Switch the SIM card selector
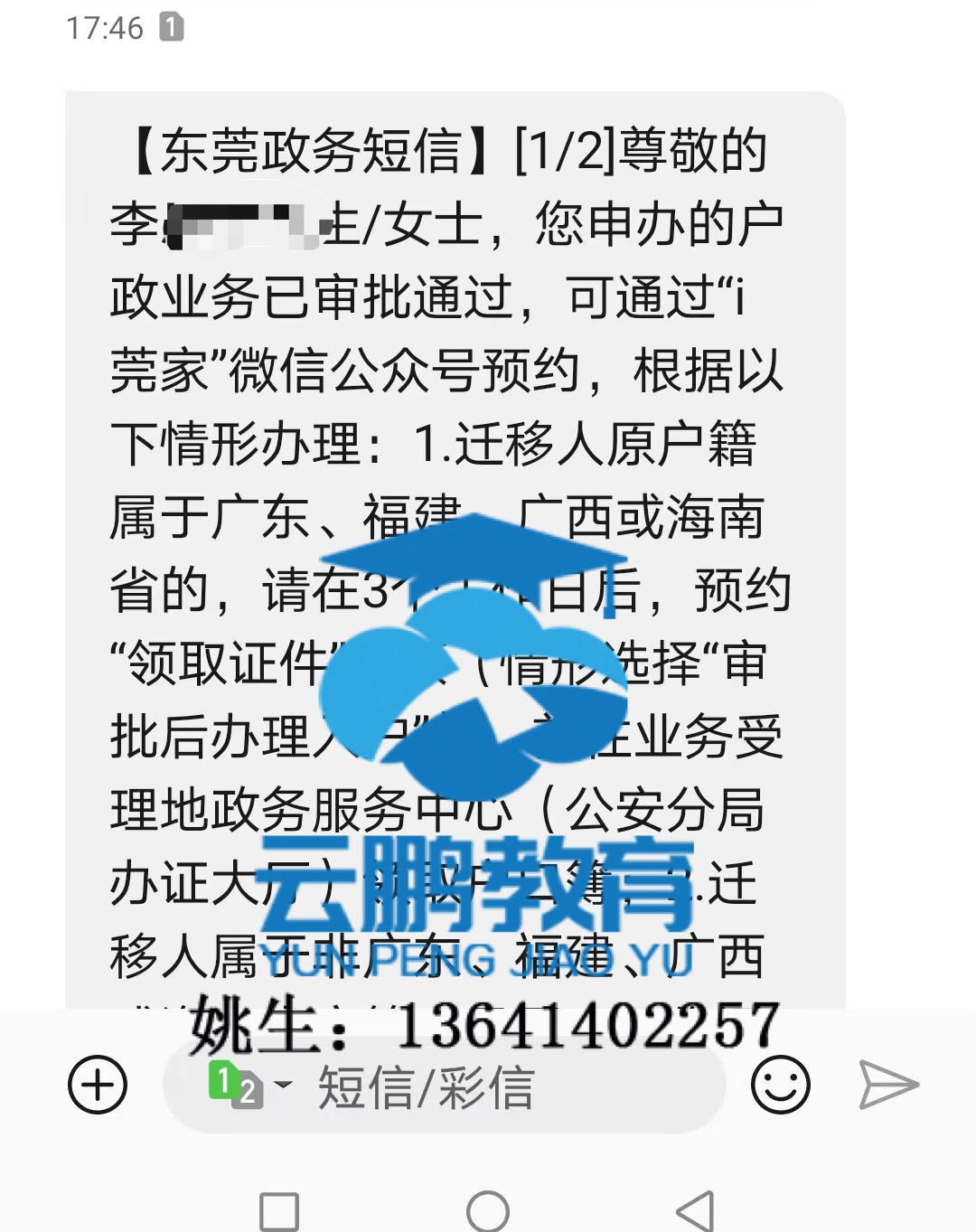 (248, 1085)
